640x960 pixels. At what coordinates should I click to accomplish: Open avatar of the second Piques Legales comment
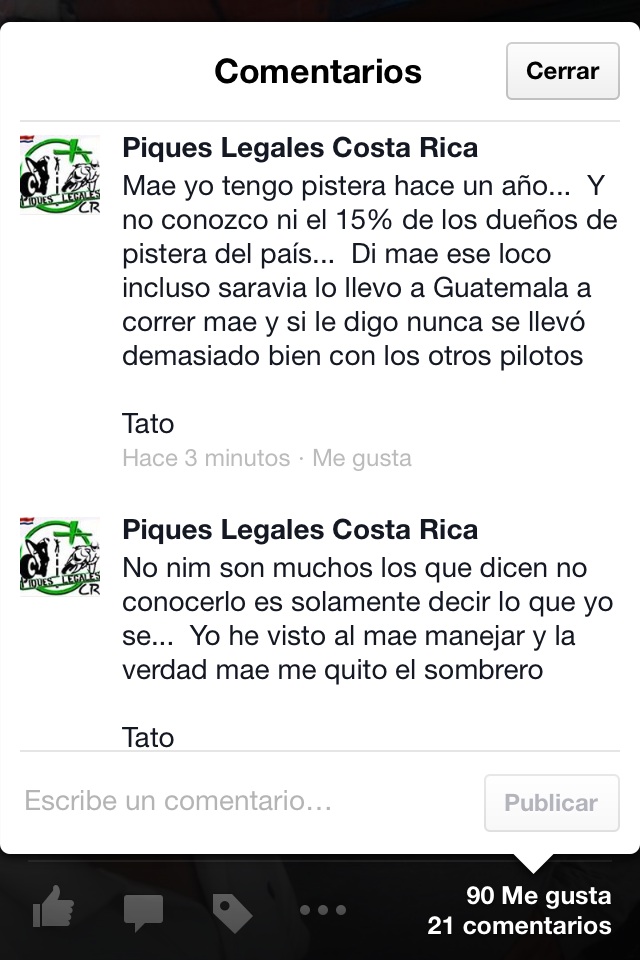[x=61, y=557]
